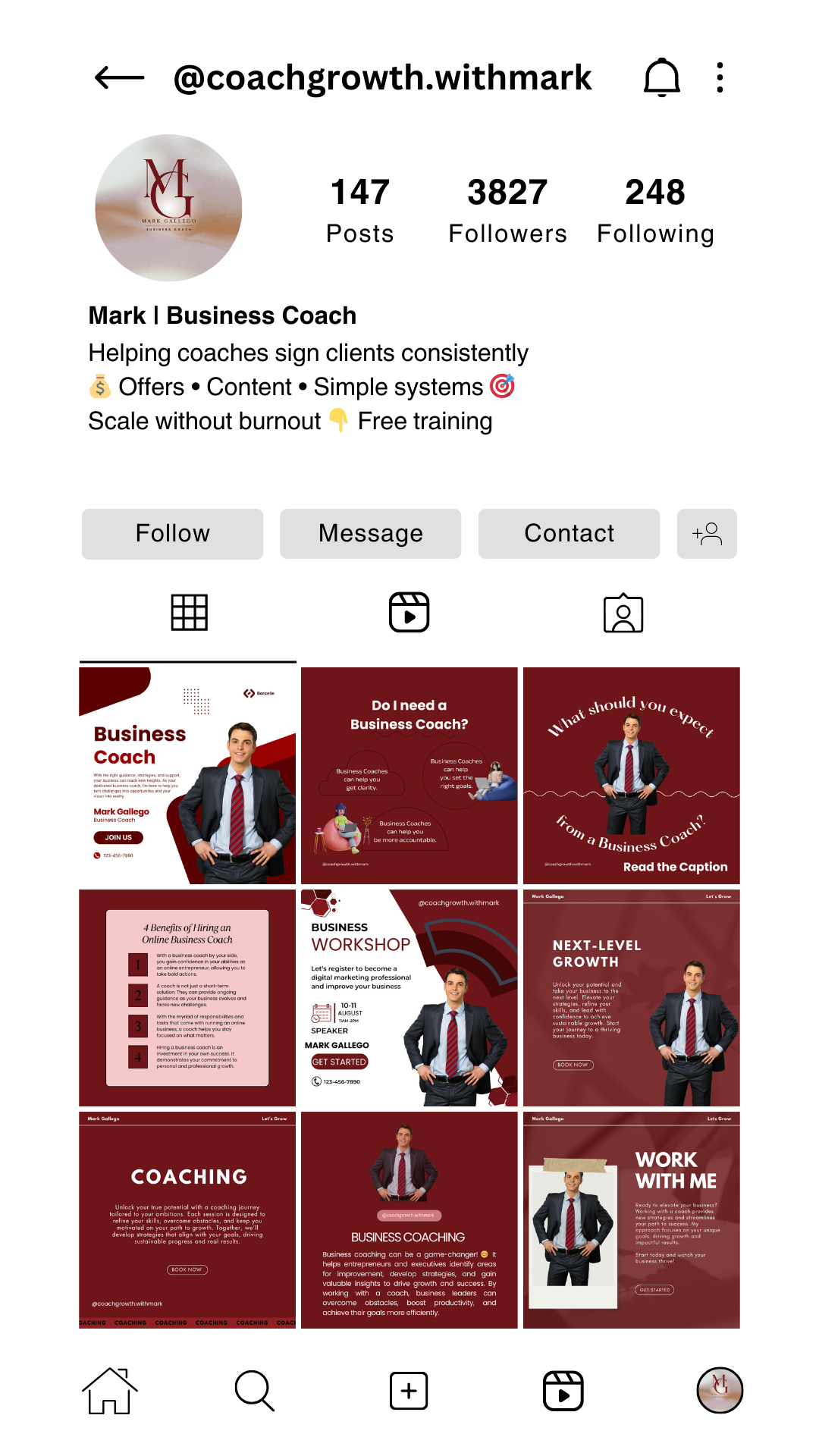Screen dimensions: 819x1456
Task: Create a new post with plus icon
Action: [409, 1391]
